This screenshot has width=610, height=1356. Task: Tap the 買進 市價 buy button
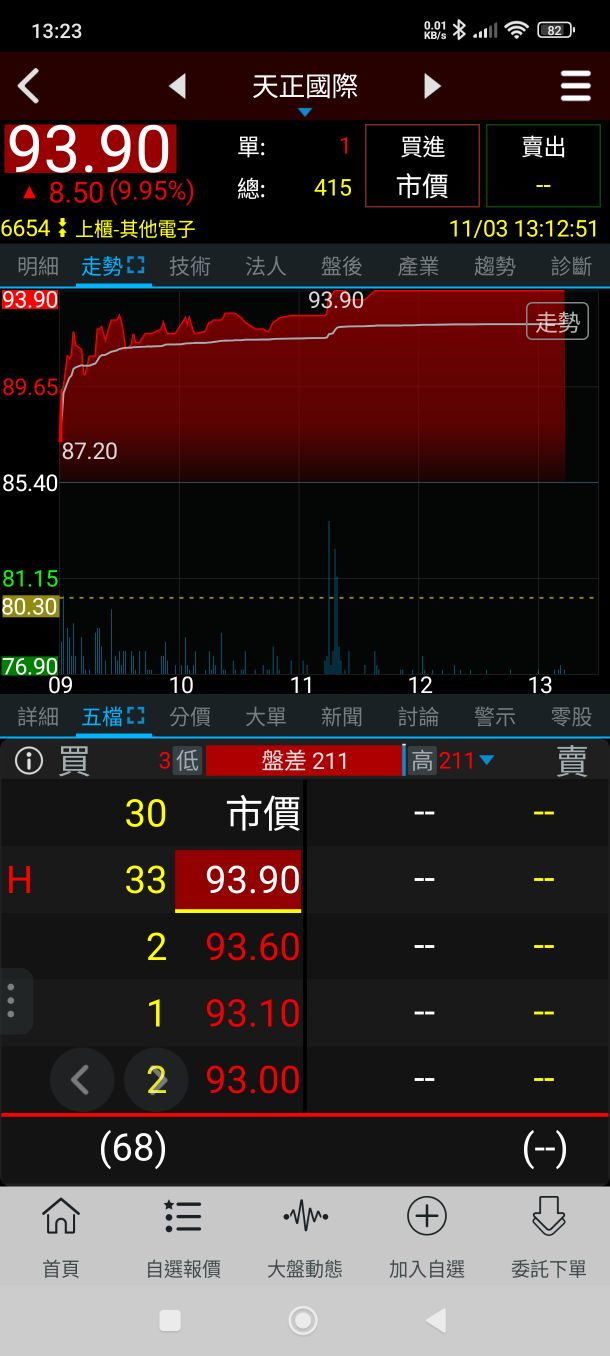click(x=422, y=166)
